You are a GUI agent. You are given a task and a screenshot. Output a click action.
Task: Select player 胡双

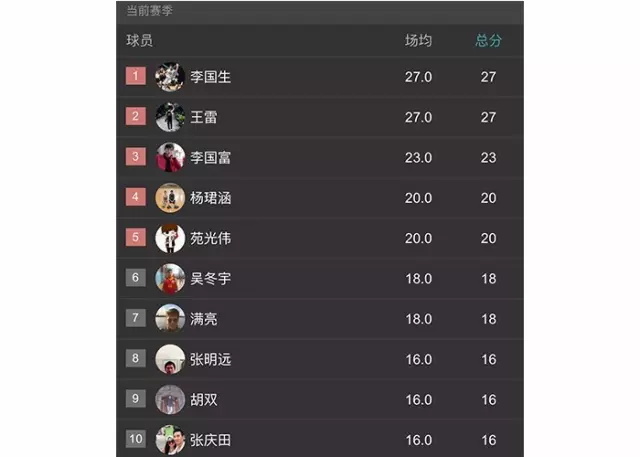click(204, 399)
